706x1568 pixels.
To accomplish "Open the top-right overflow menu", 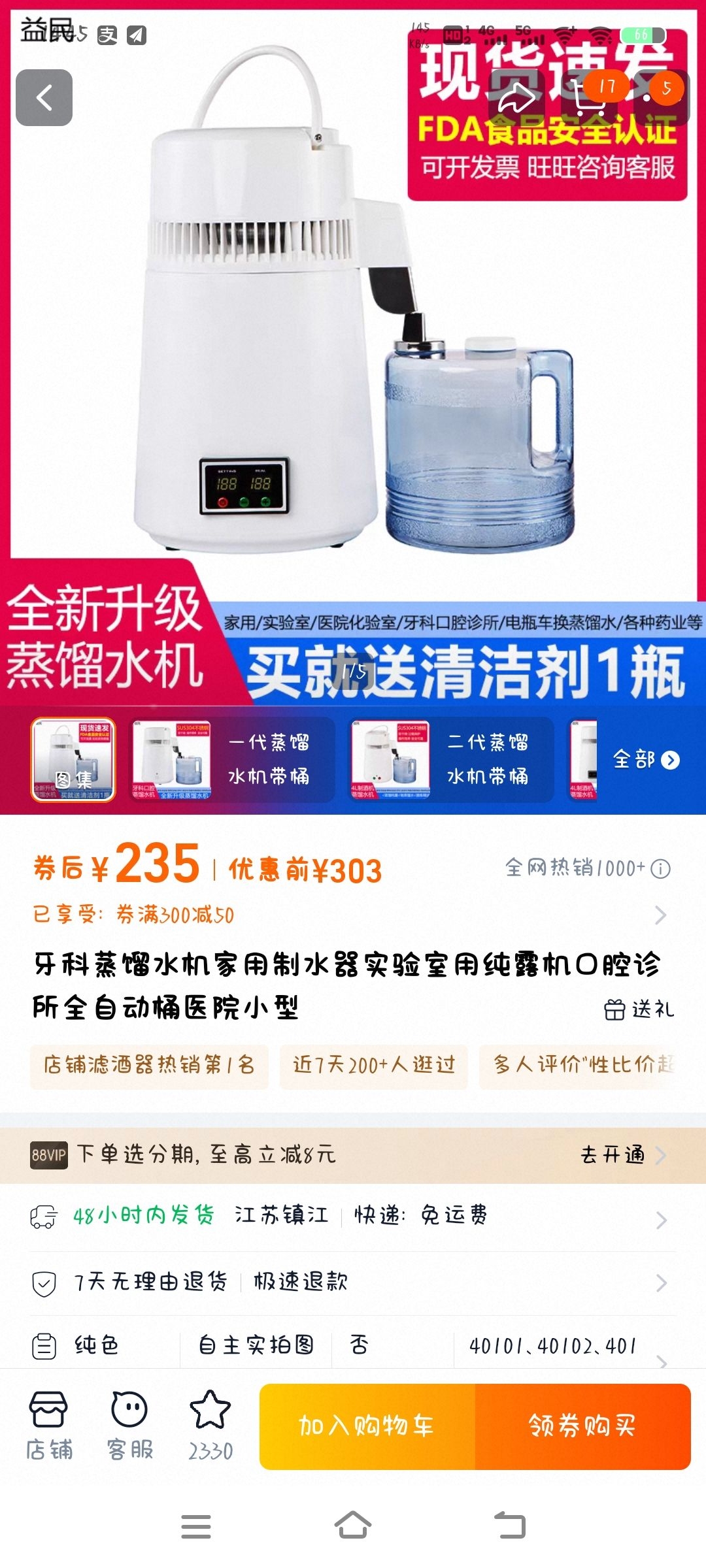I will coord(660,98).
